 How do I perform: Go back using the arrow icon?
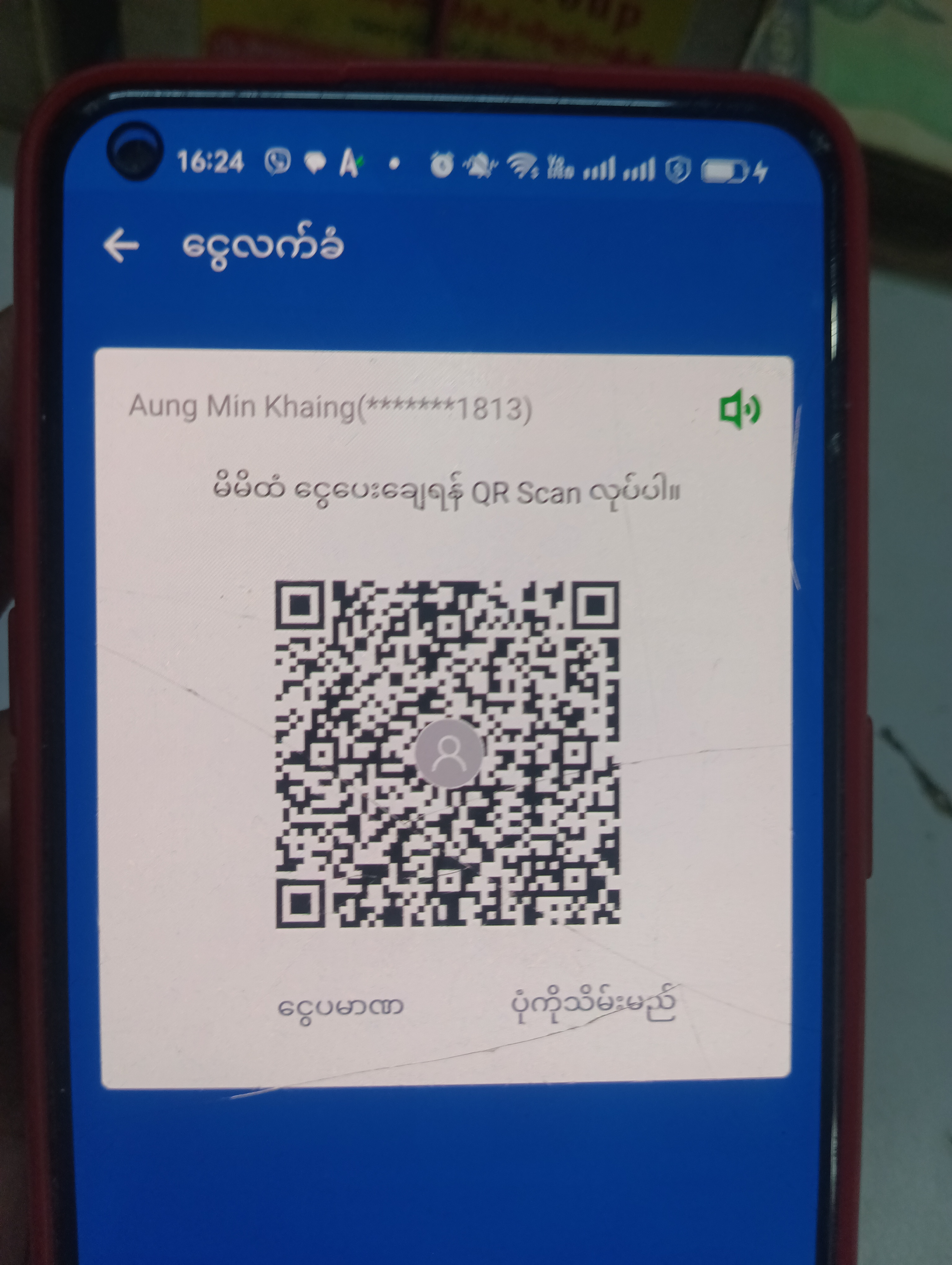(121, 245)
